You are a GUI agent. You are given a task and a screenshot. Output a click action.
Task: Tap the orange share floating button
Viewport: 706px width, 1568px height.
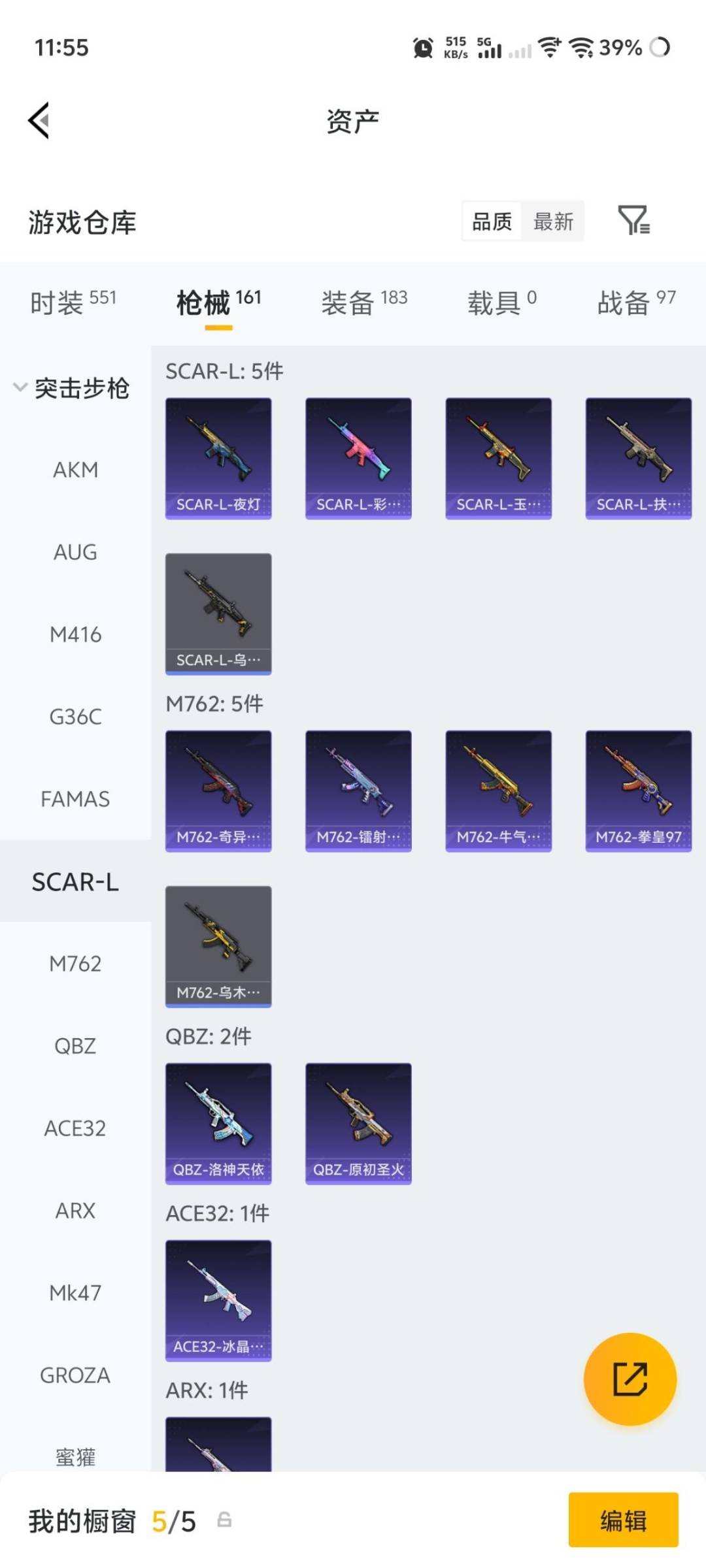coord(630,1379)
